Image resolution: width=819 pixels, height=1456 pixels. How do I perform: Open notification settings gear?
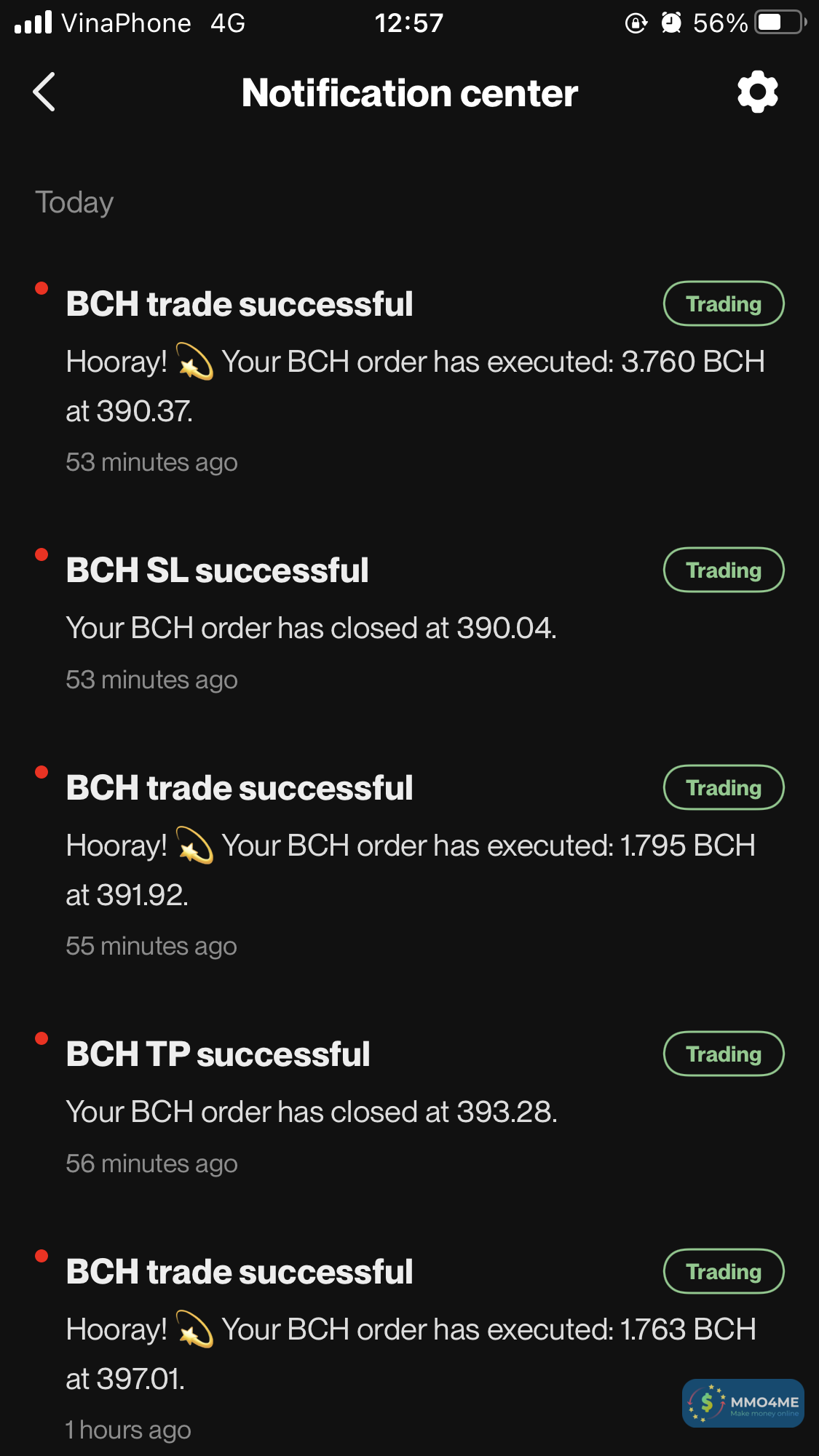757,92
